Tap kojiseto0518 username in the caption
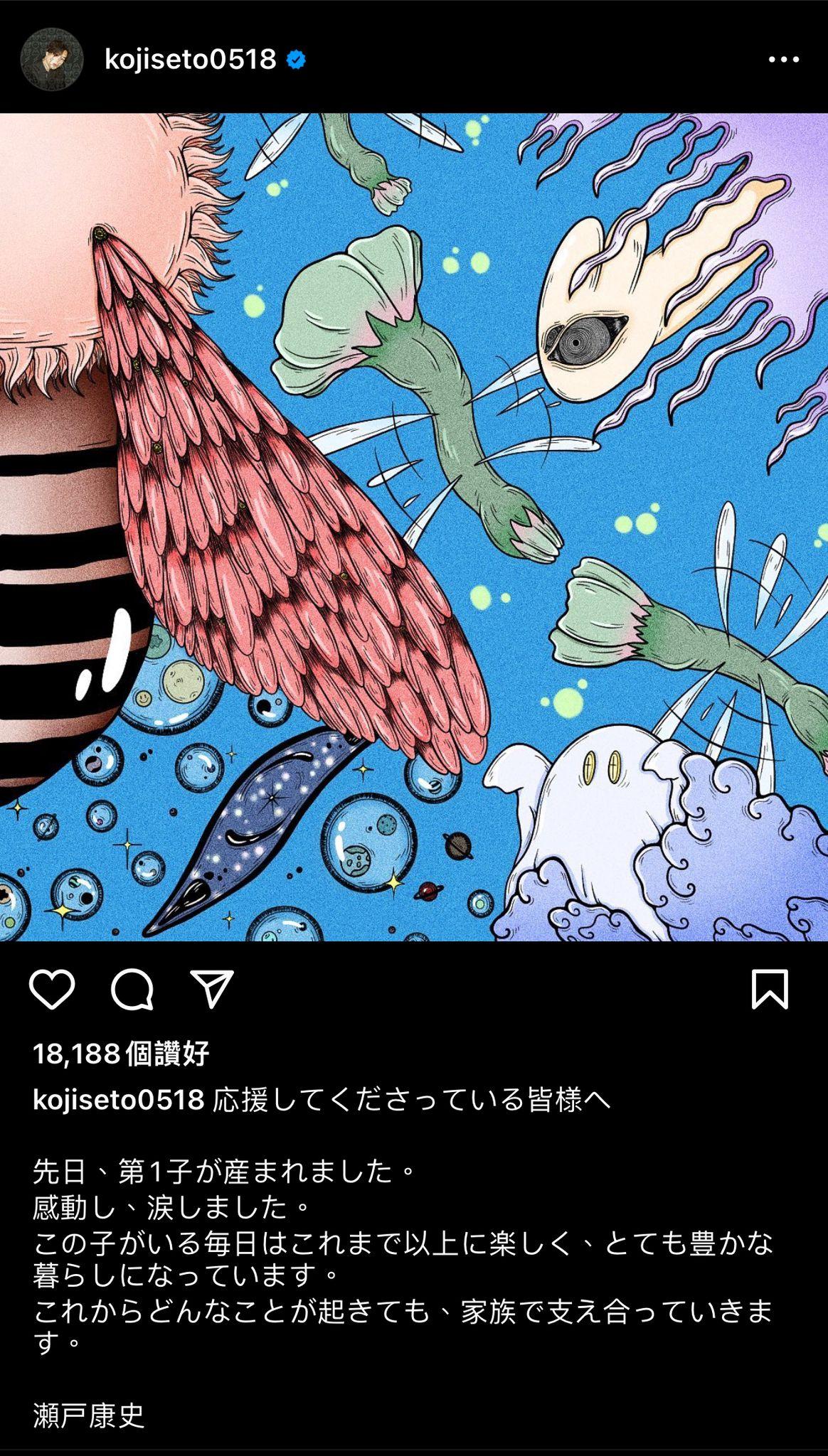828x1456 pixels. point(119,1100)
